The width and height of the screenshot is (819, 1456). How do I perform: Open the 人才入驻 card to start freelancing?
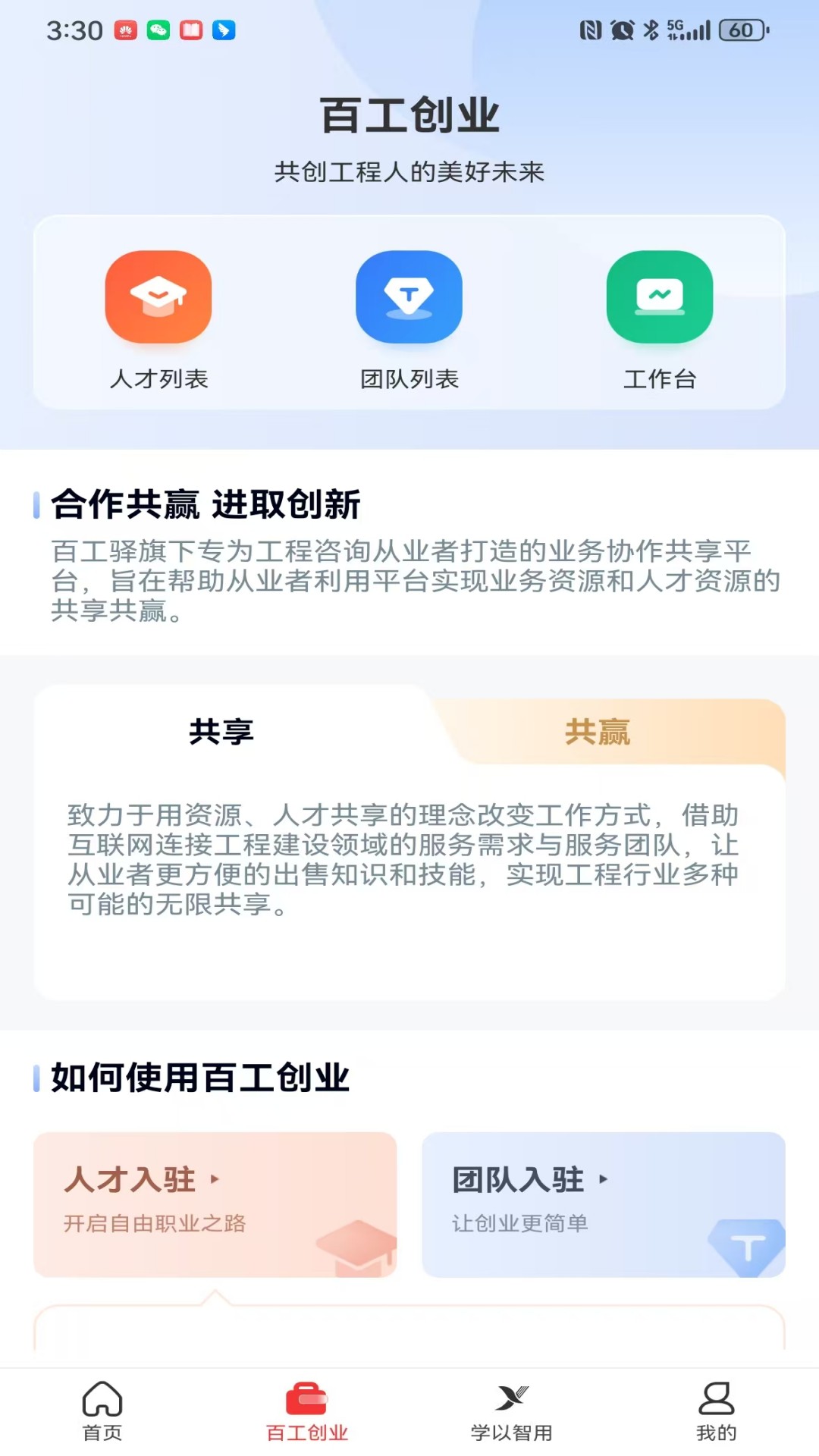click(x=215, y=1206)
